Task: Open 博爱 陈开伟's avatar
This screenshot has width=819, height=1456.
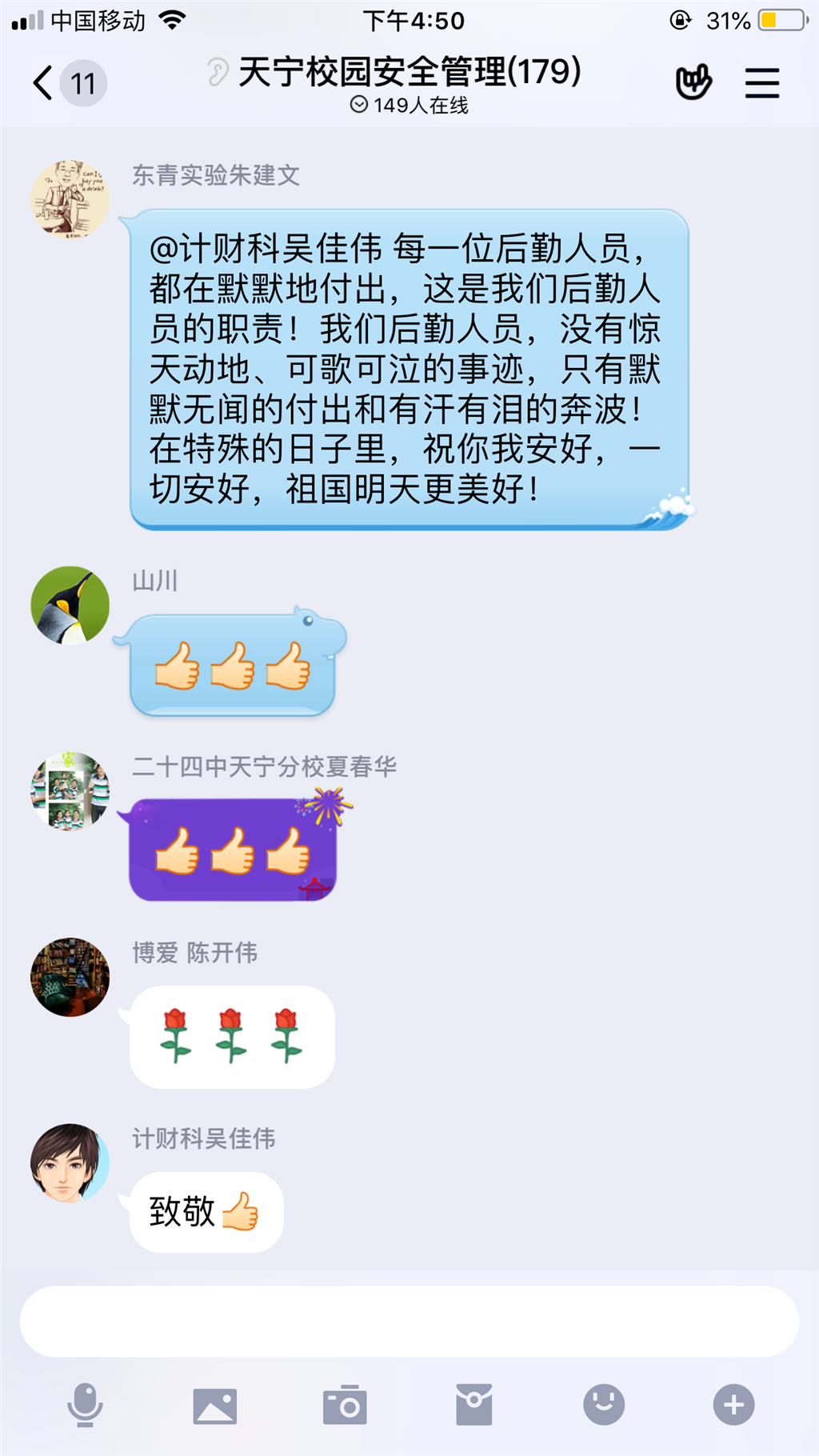Action: 70,977
